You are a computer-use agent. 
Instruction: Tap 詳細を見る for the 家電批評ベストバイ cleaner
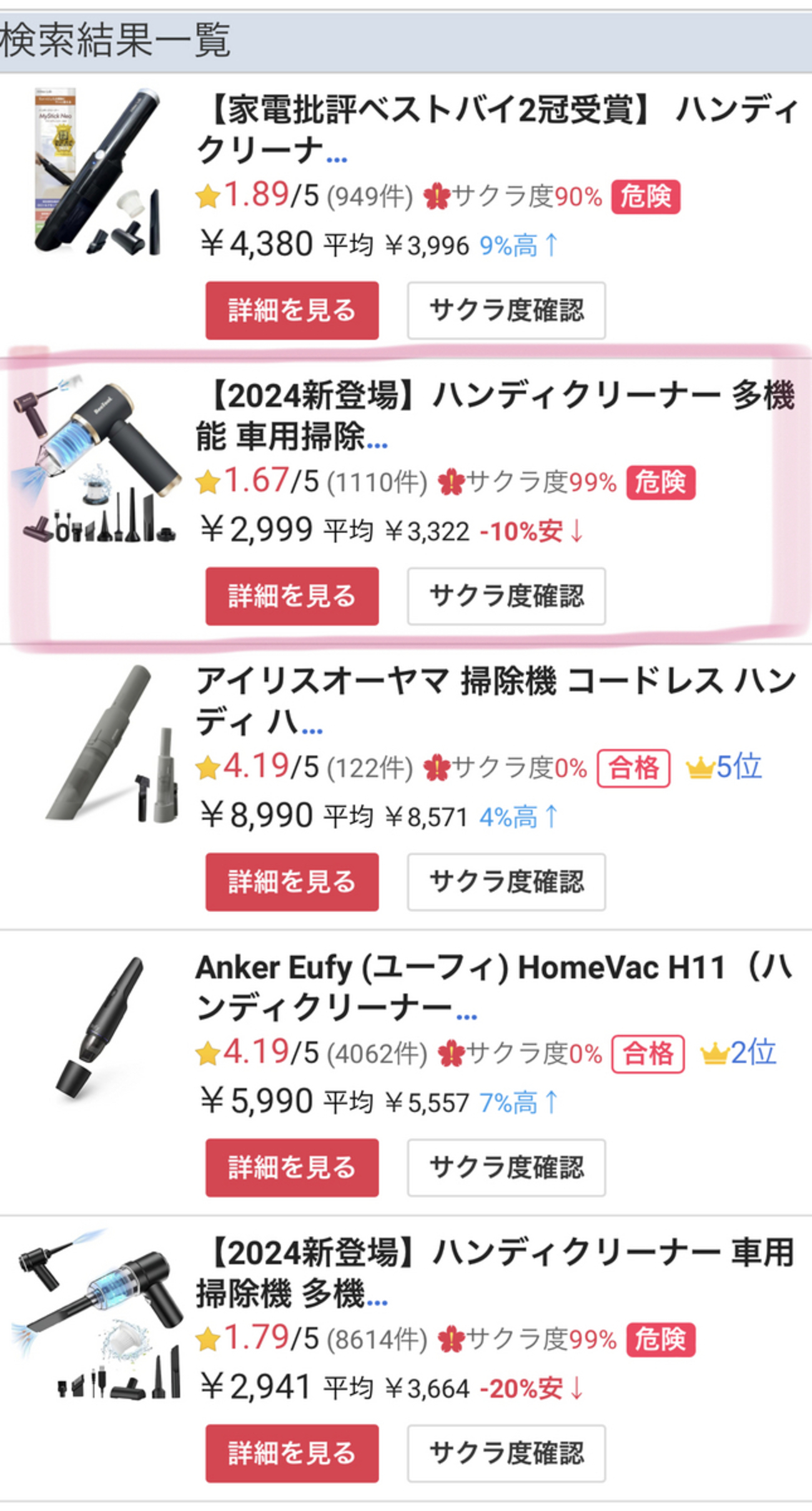point(292,310)
